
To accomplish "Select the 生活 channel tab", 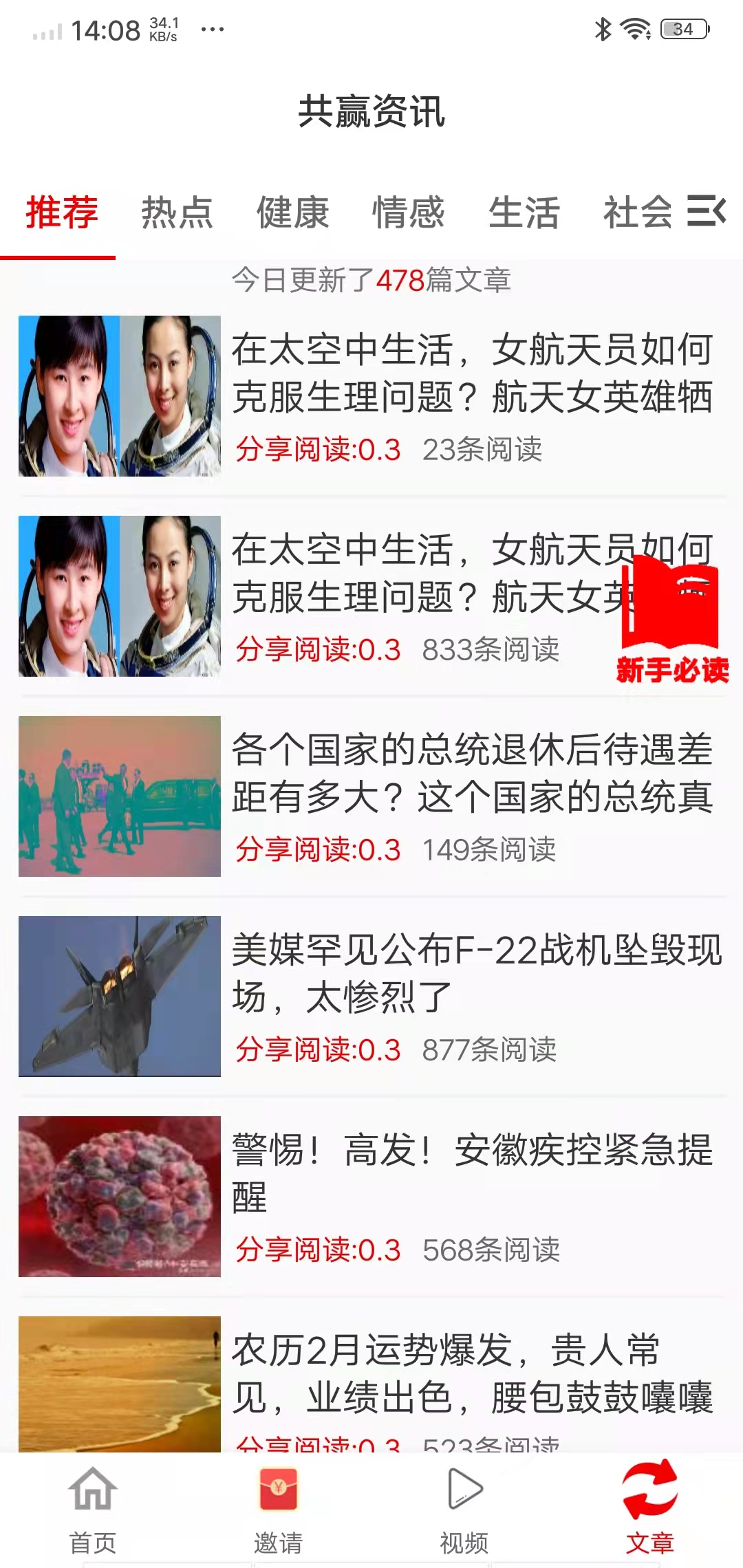I will click(x=524, y=213).
